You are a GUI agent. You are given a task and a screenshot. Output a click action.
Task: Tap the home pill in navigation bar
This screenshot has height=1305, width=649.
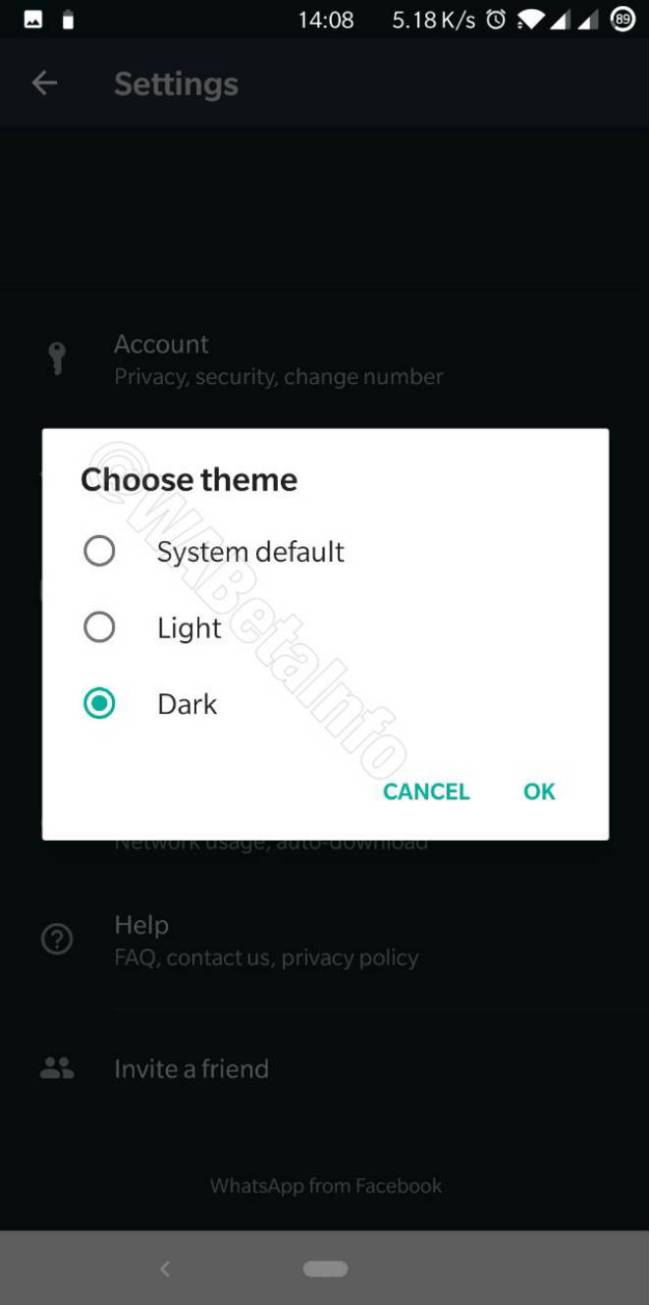point(325,1269)
